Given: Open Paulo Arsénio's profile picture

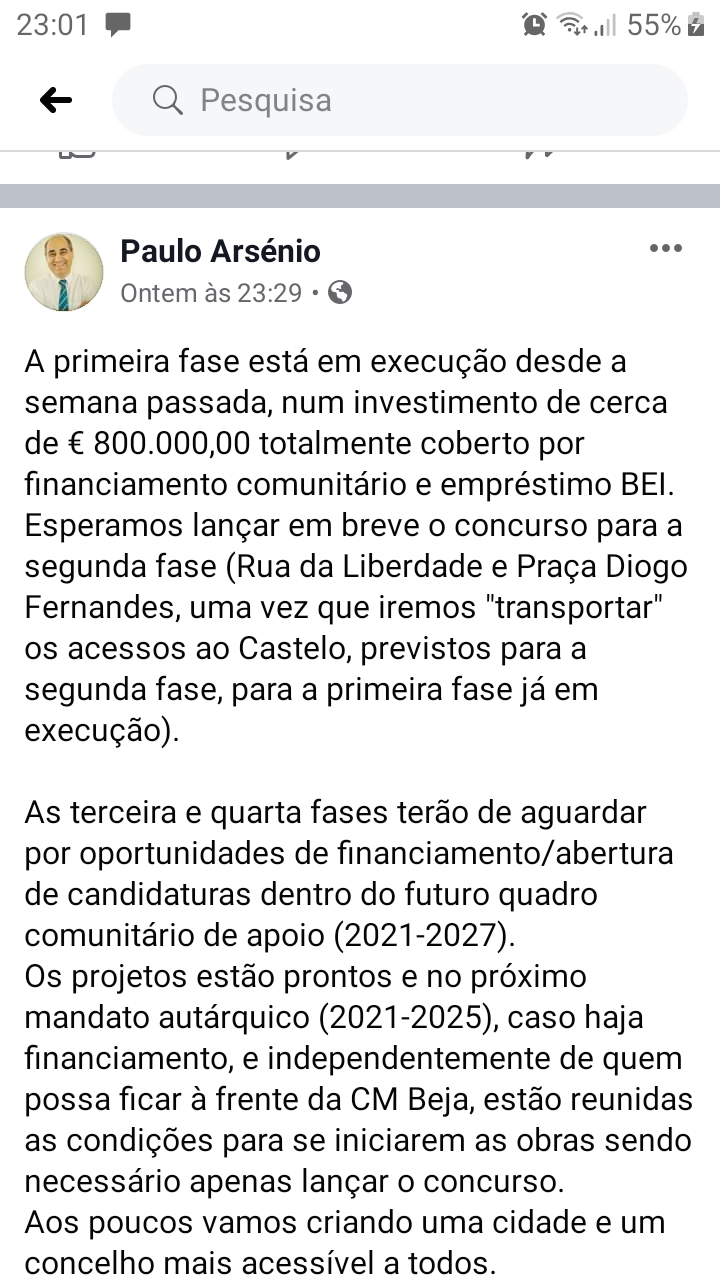Looking at the screenshot, I should (64, 272).
